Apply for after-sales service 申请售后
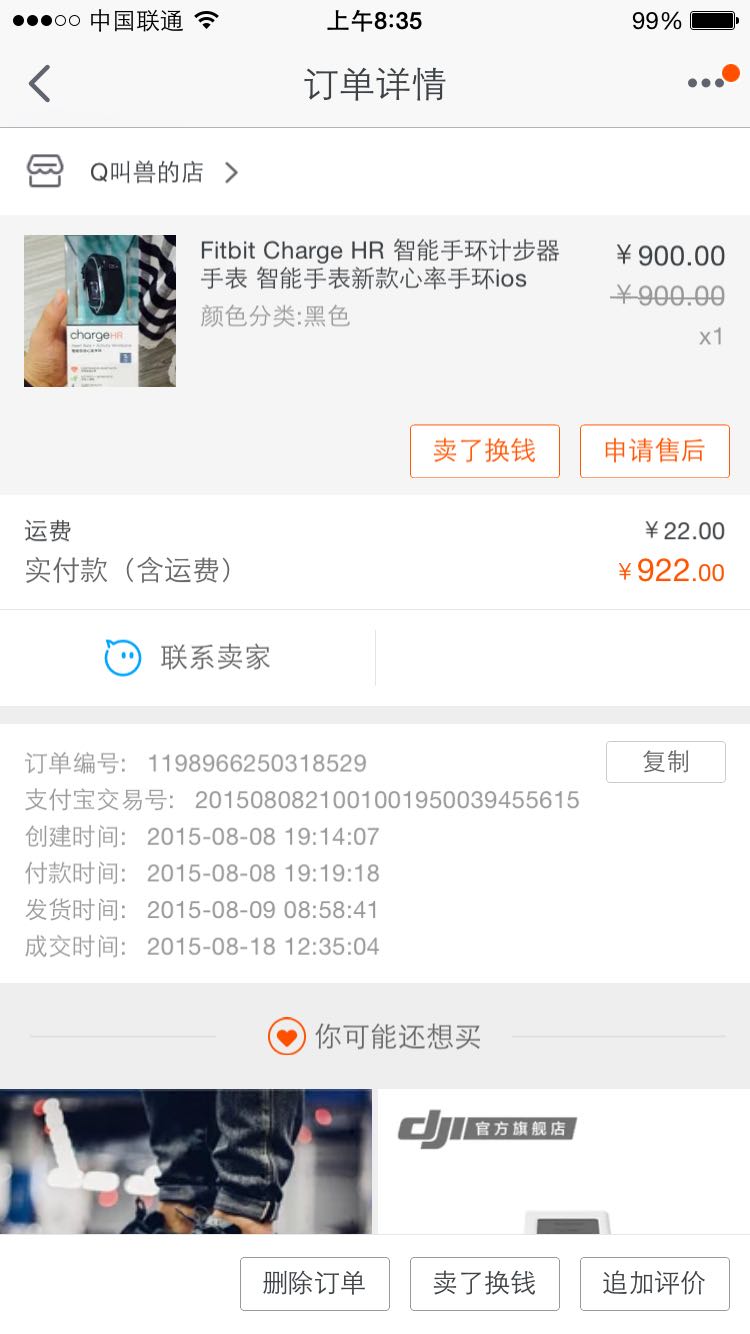The height and width of the screenshot is (1334, 750). [x=655, y=451]
